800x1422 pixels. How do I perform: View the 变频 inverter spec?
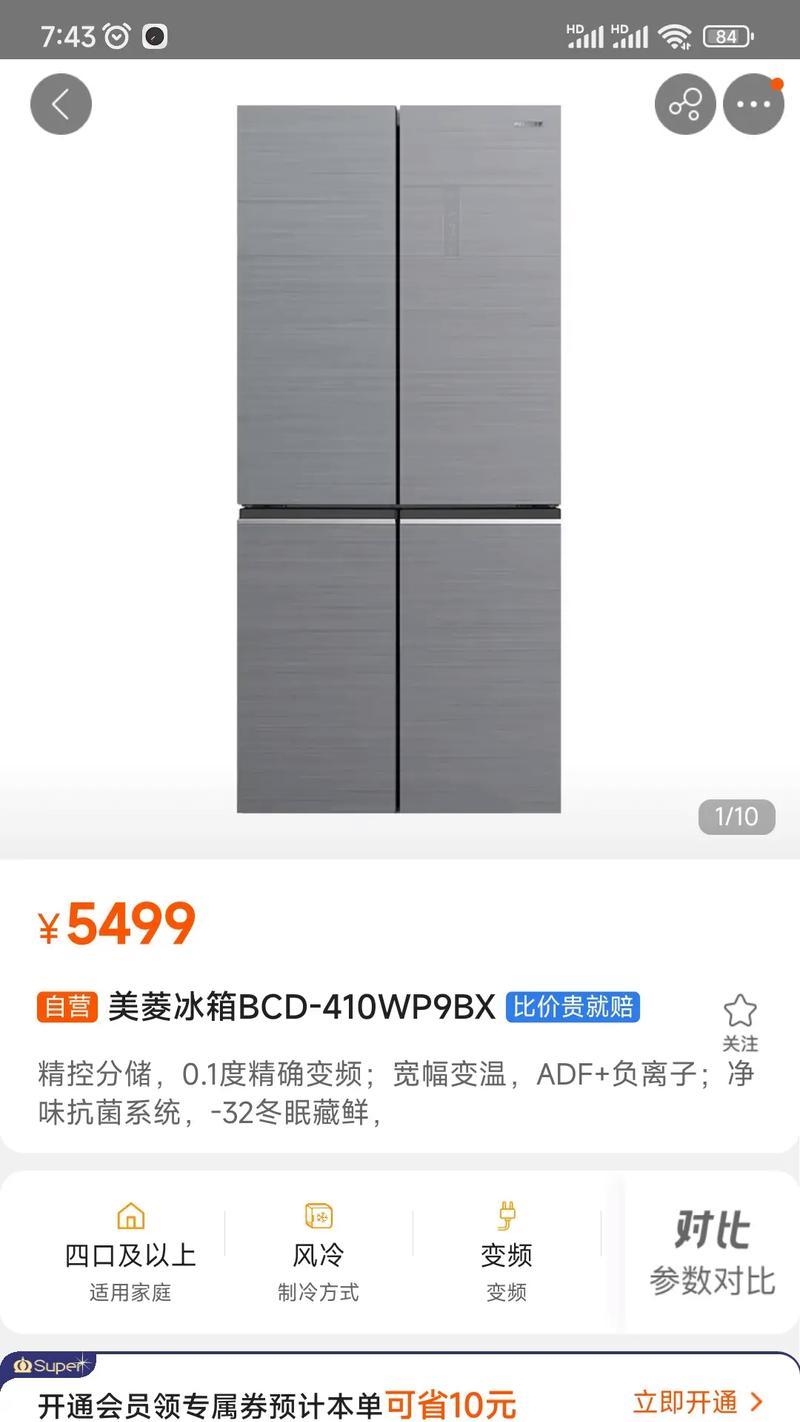pos(506,1253)
